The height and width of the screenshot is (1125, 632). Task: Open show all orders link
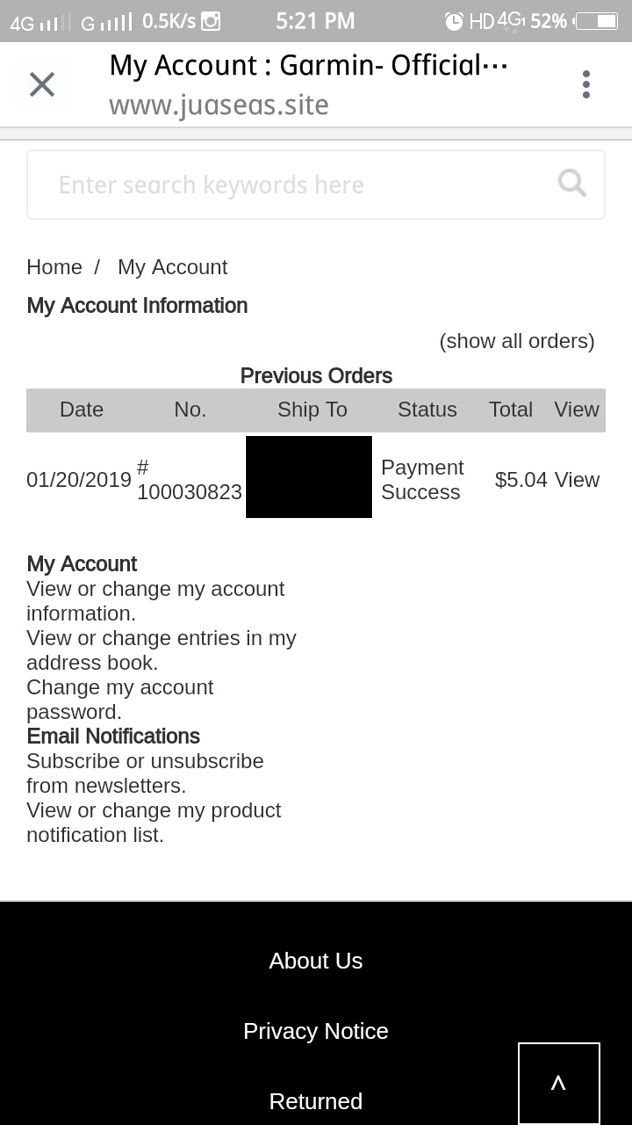[517, 341]
